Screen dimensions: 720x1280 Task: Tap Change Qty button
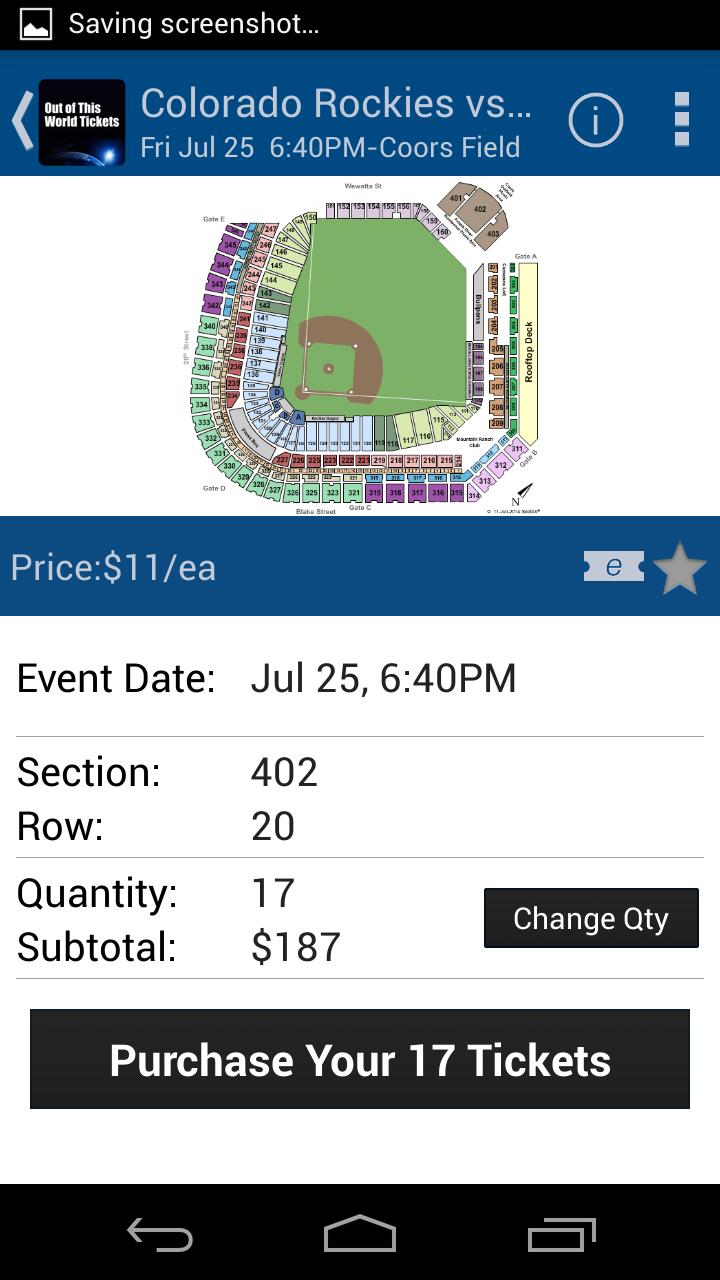pos(591,918)
